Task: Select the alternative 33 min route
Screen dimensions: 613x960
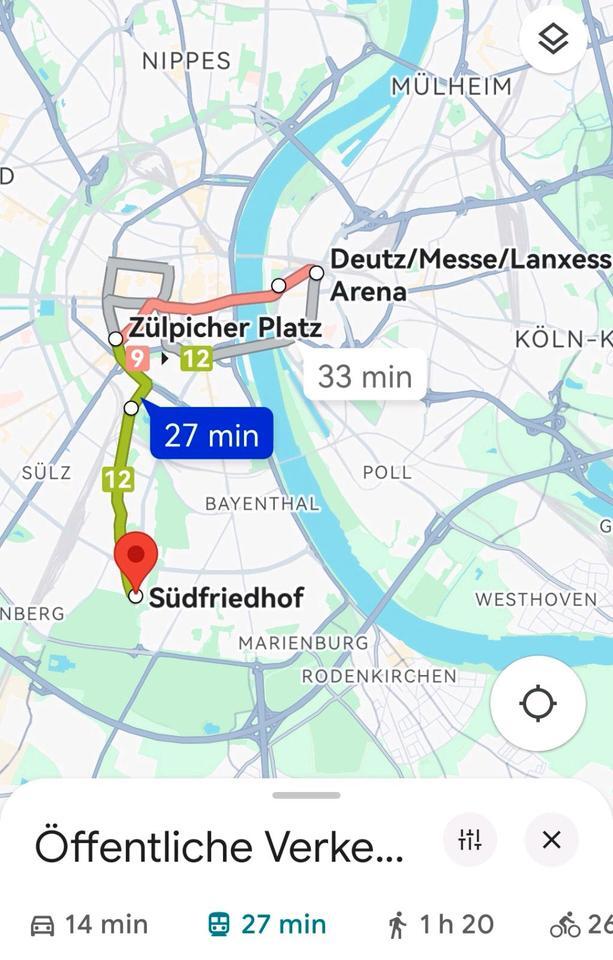Action: click(364, 376)
